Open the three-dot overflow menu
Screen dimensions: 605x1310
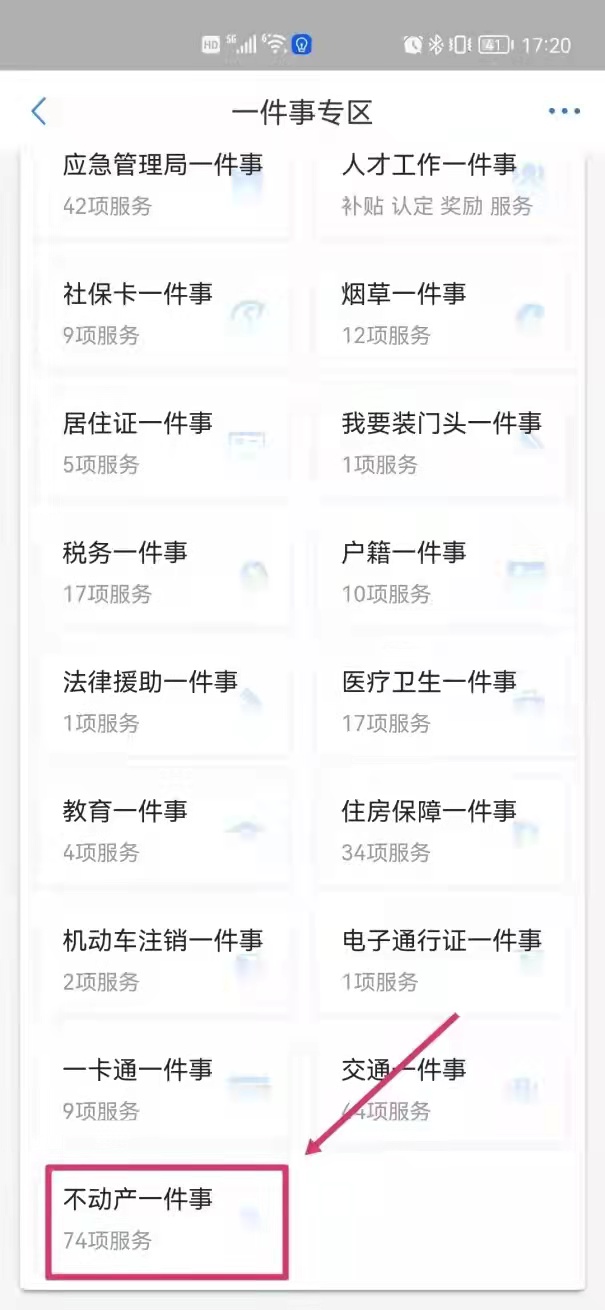563,111
